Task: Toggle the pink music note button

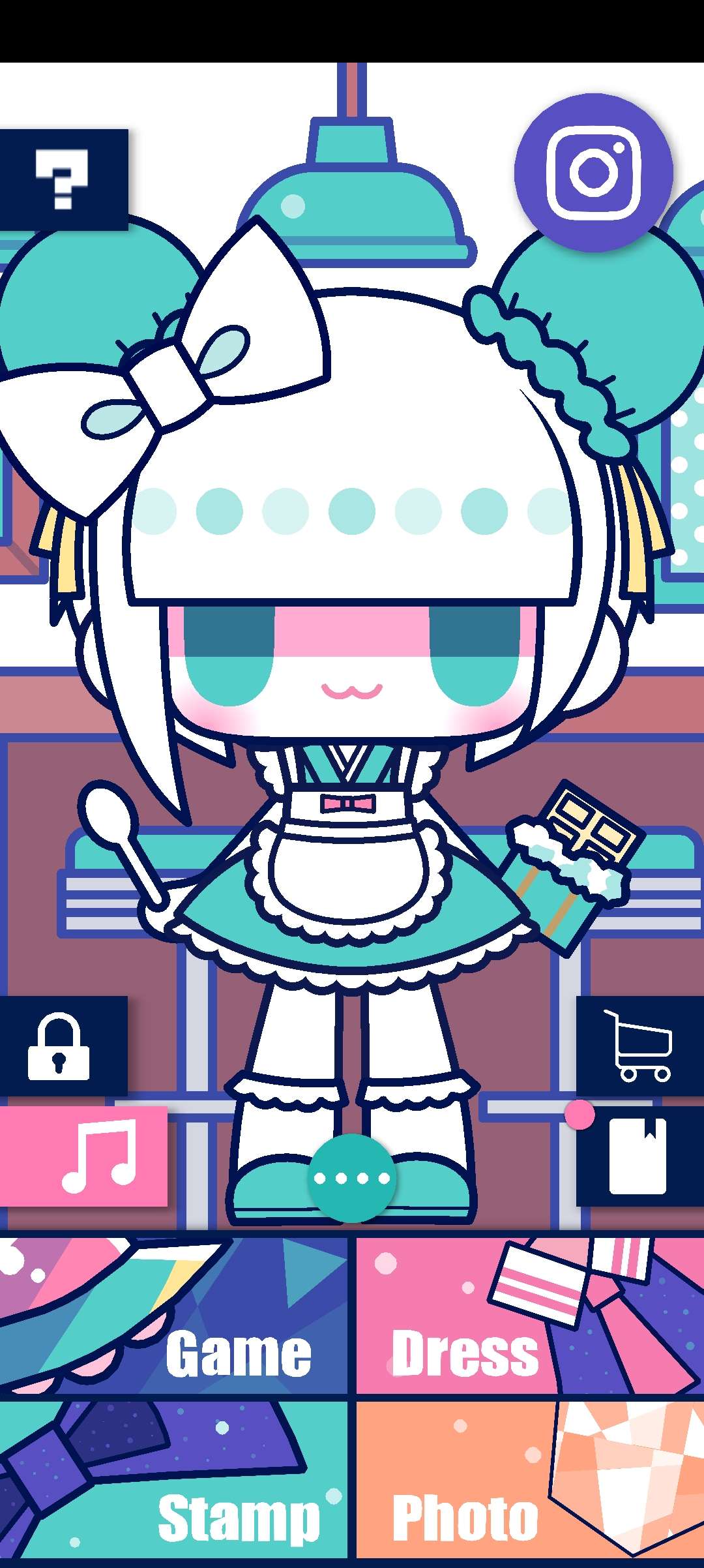Action: pos(83,1155)
